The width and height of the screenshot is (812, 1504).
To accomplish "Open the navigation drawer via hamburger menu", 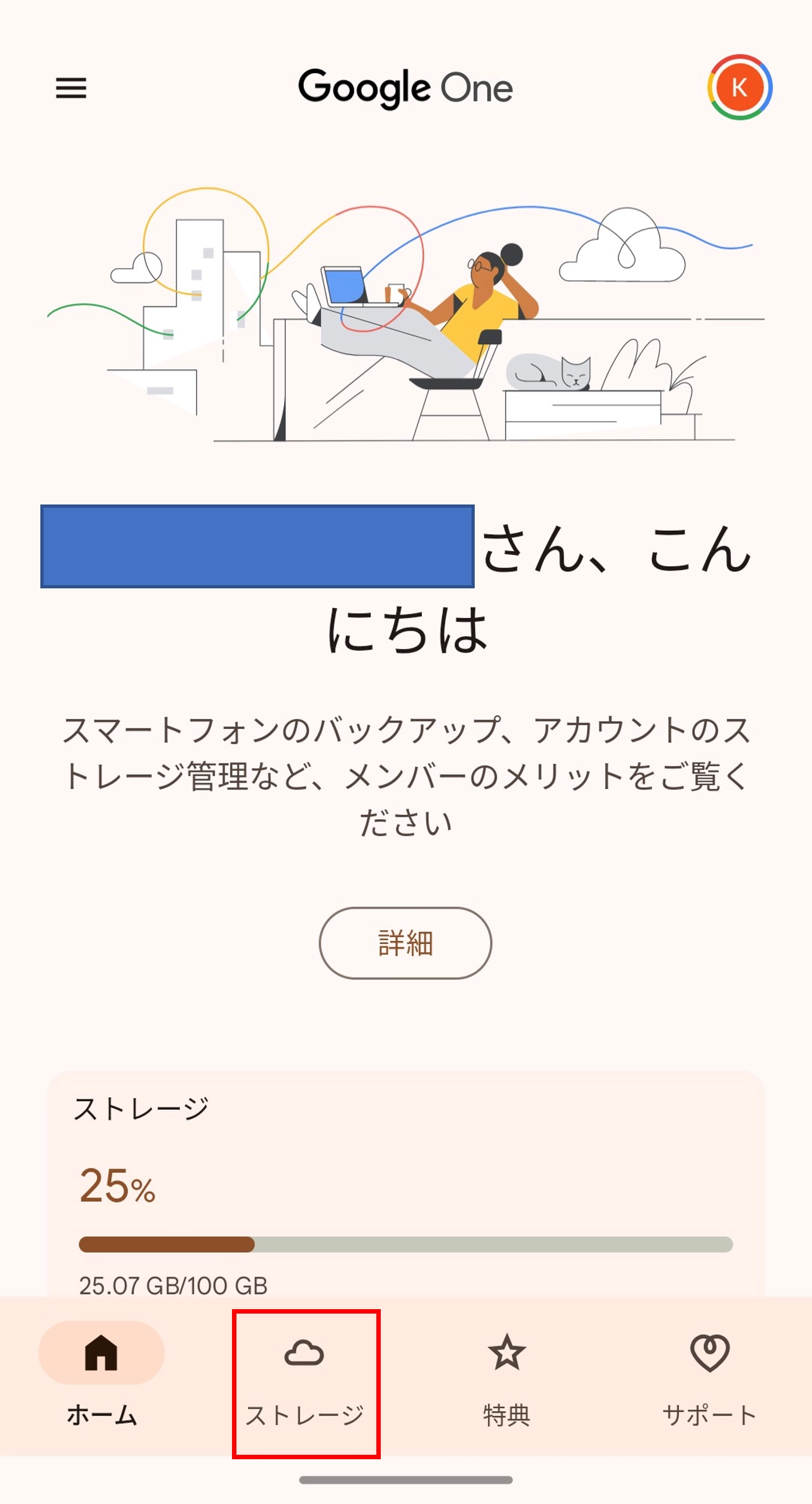I will pyautogui.click(x=71, y=88).
